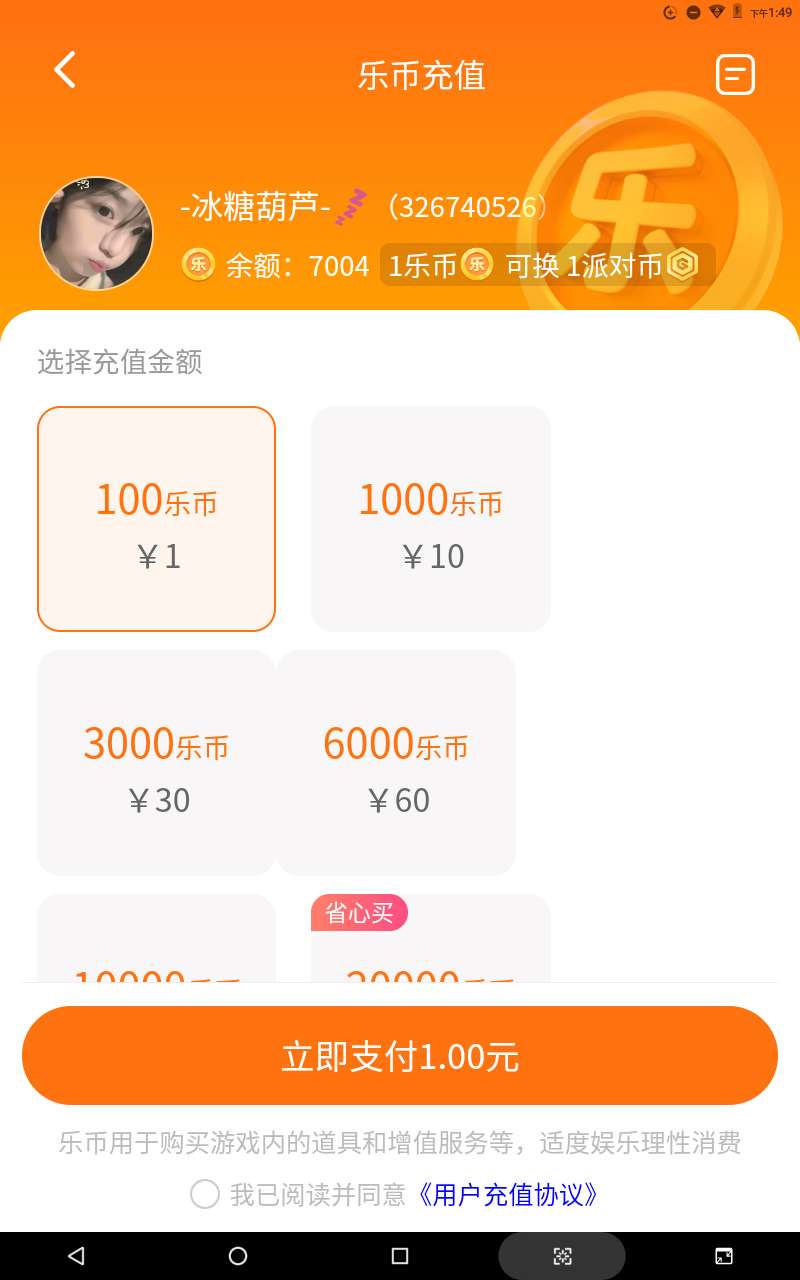Open recent apps from navigation bar
This screenshot has width=800, height=1280.
click(400, 1256)
